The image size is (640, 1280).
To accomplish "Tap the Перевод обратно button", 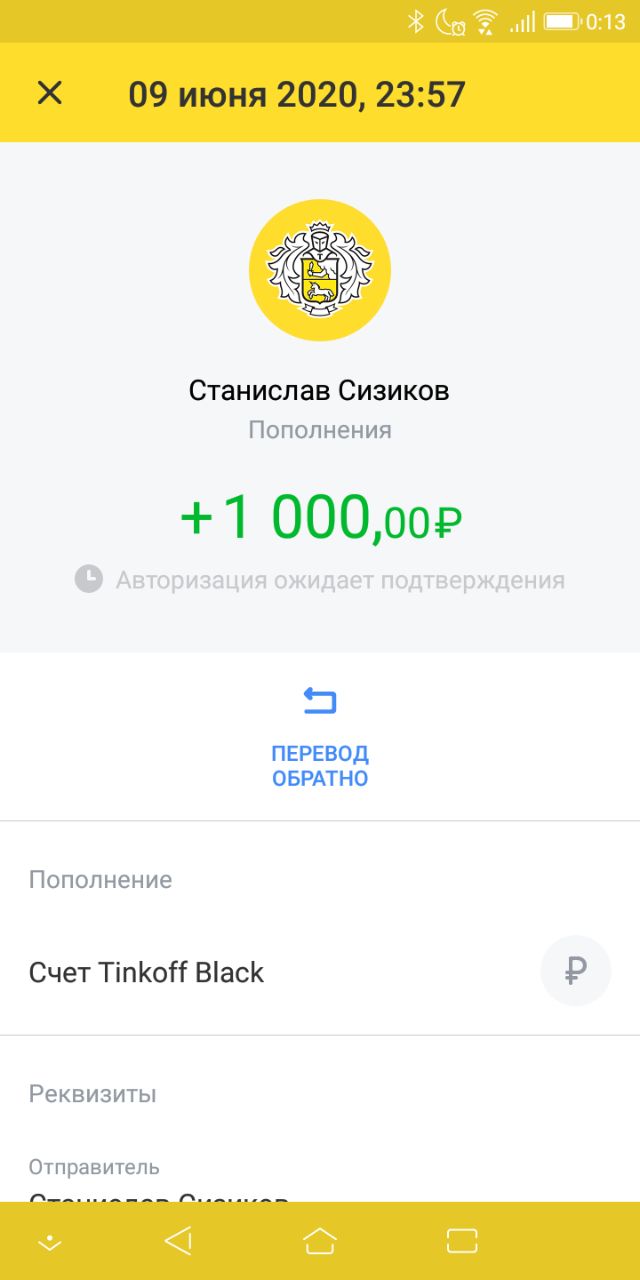I will point(320,737).
